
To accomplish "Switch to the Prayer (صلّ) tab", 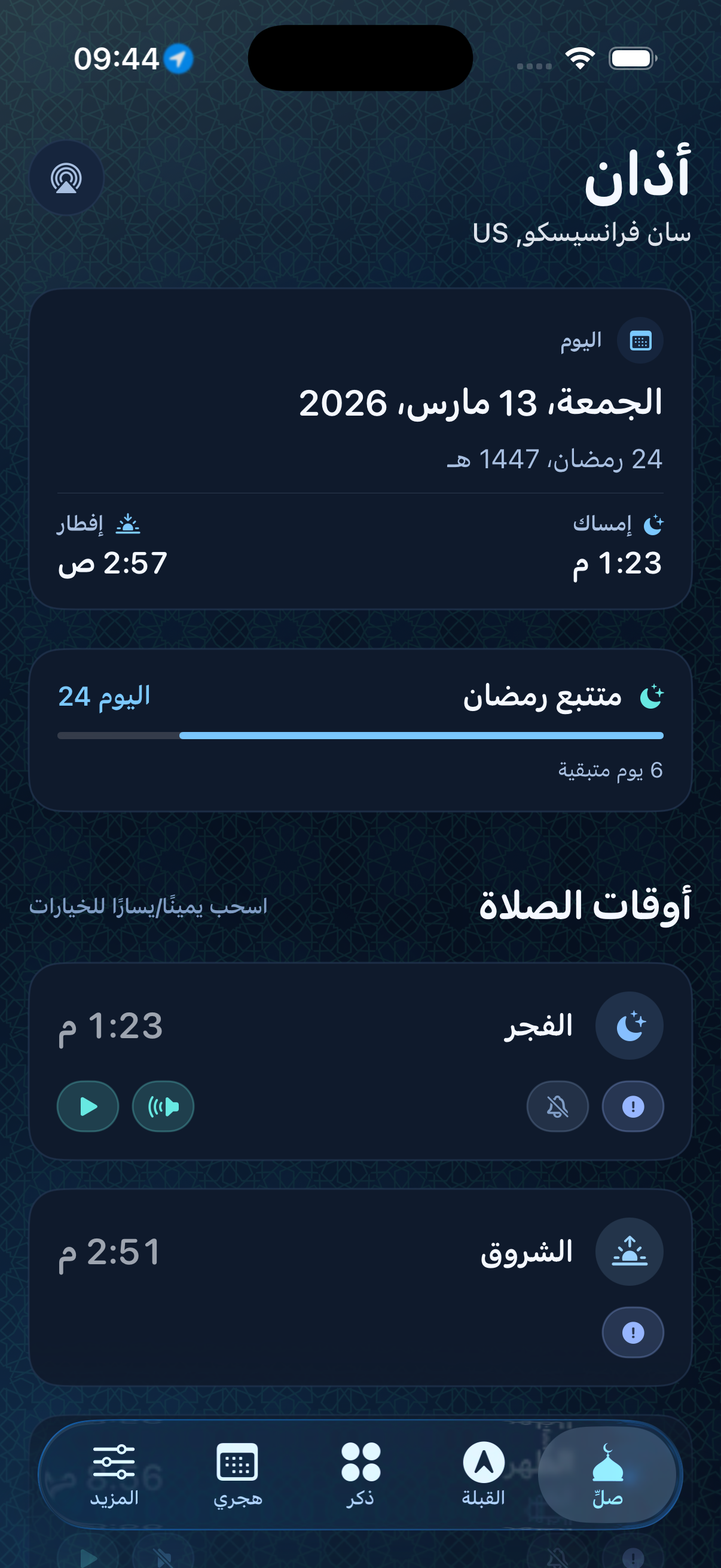I will [607, 1474].
